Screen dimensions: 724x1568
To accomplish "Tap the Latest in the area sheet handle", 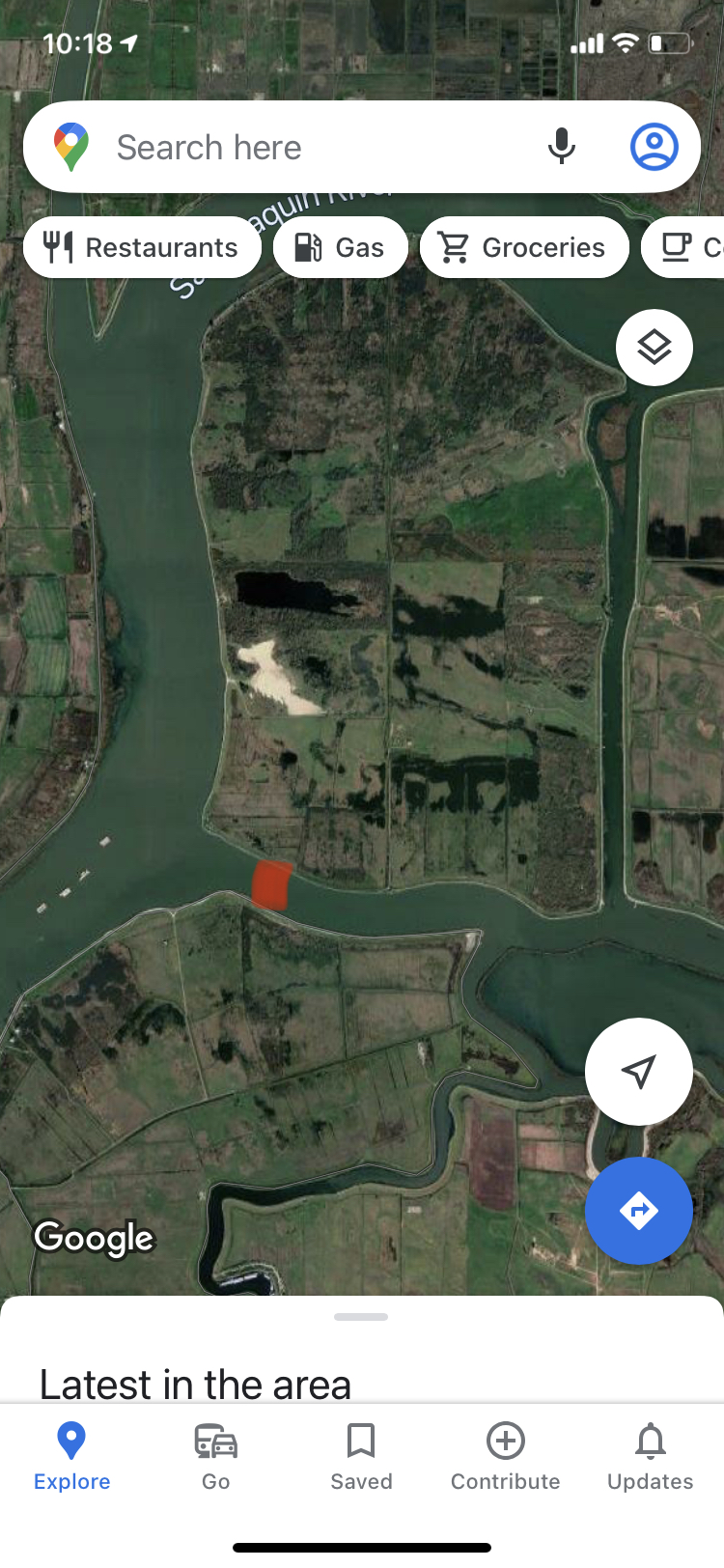I will tap(361, 1317).
